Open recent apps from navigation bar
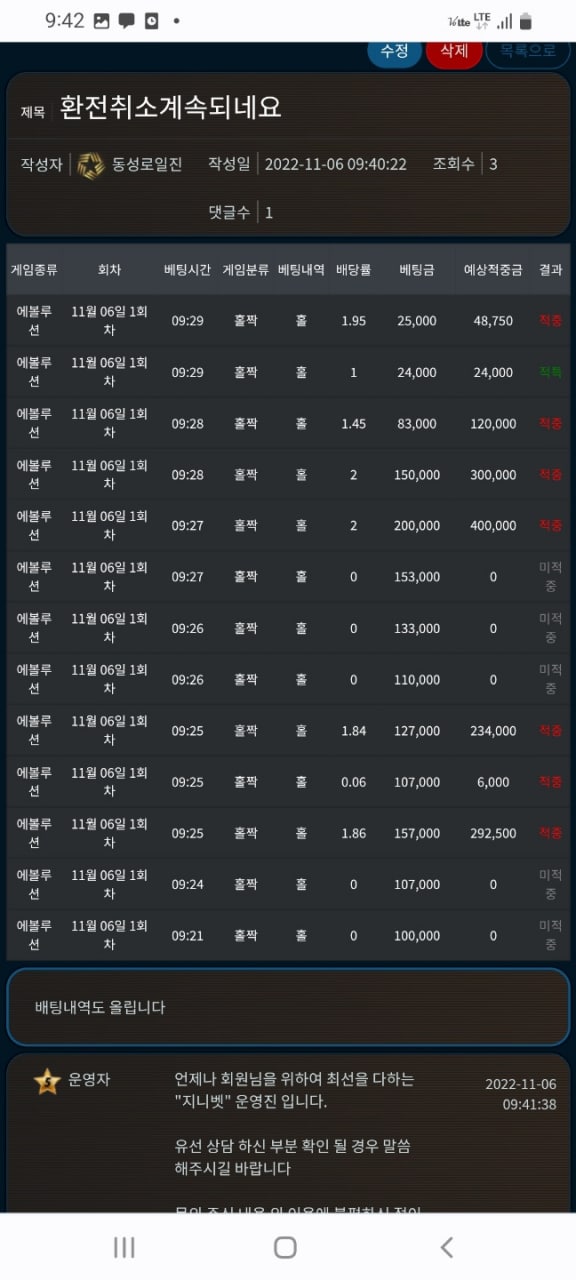The image size is (576, 1280). (x=124, y=1246)
